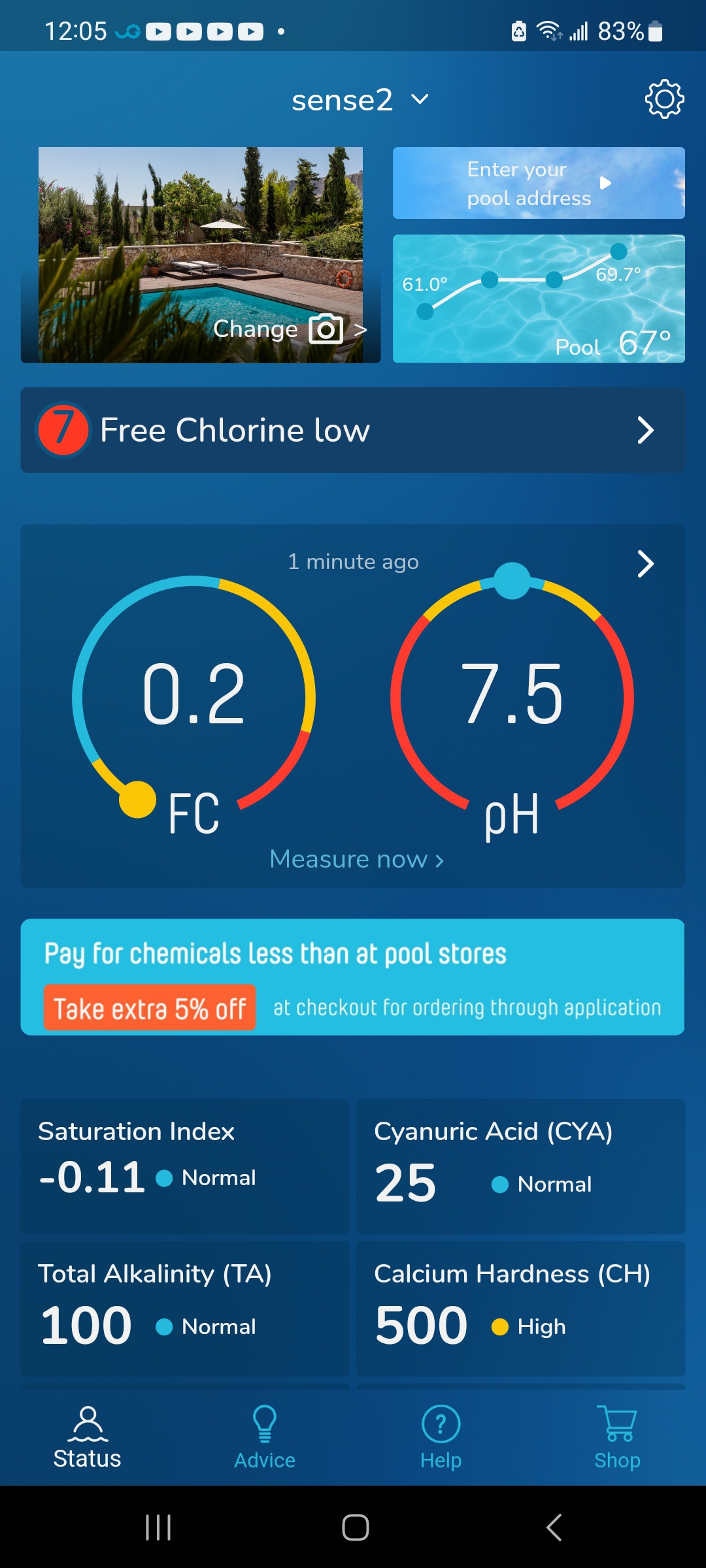View Saturation Index details
The height and width of the screenshot is (1568, 706).
(185, 1166)
